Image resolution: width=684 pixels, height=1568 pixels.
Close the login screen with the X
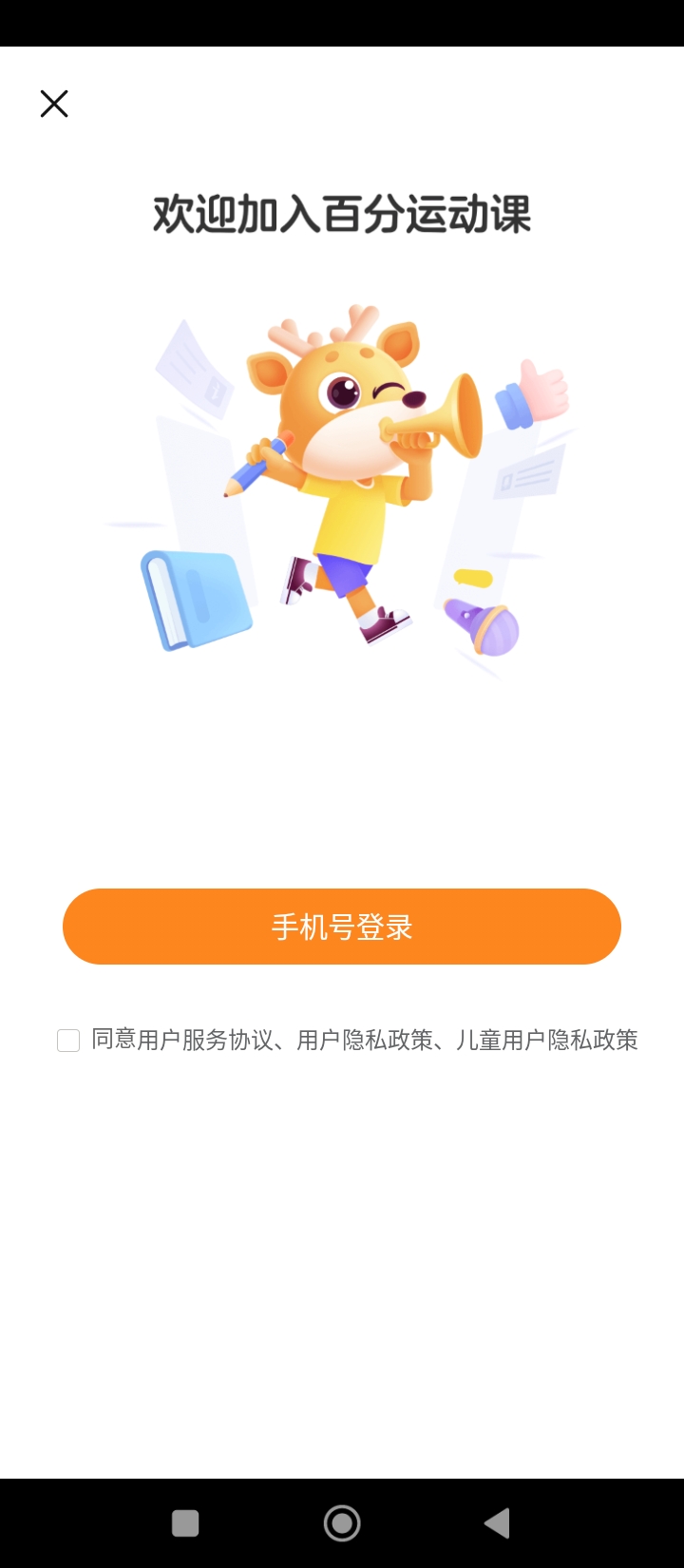tap(54, 104)
